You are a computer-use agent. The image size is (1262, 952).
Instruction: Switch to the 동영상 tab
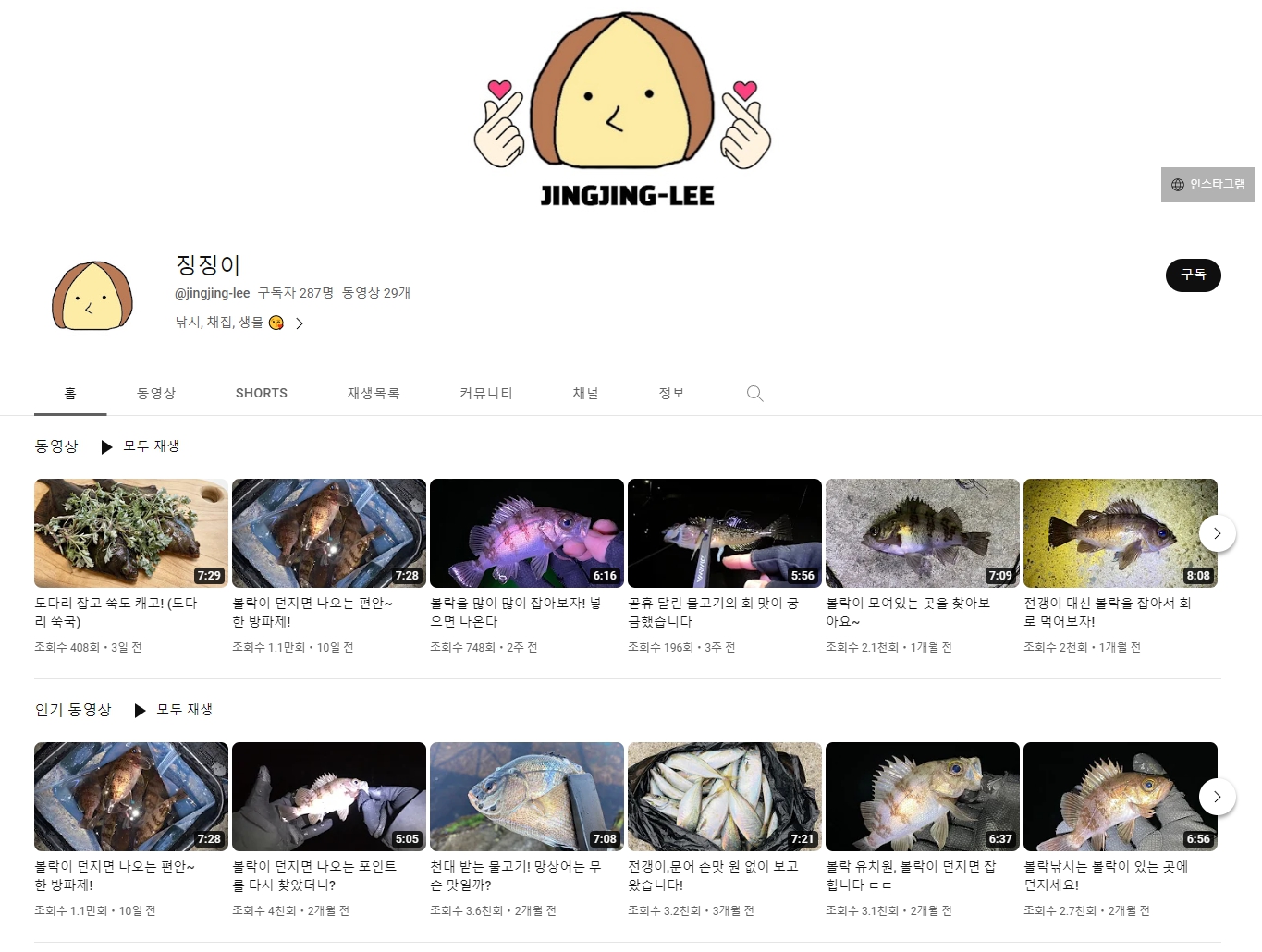[155, 394]
